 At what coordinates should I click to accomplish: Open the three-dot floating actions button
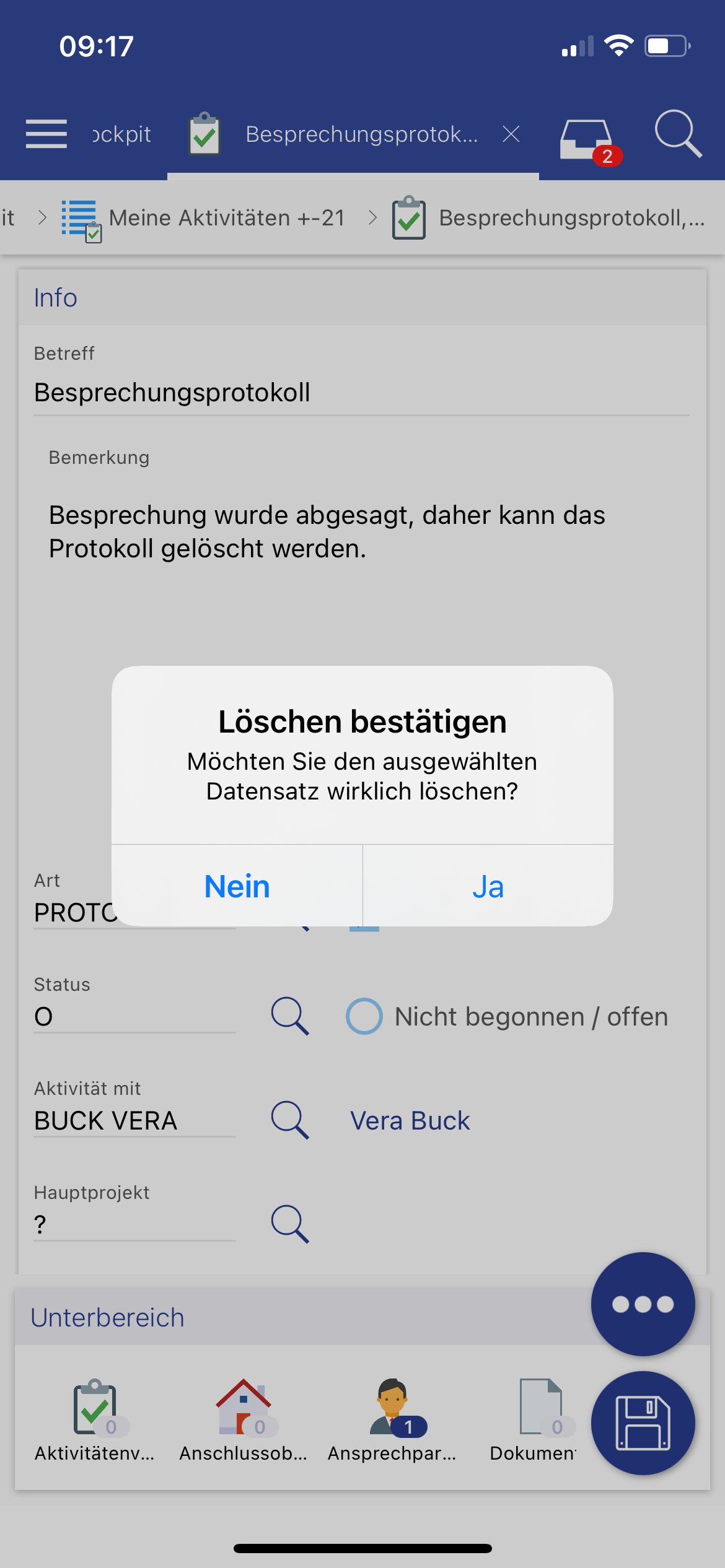click(x=643, y=1304)
